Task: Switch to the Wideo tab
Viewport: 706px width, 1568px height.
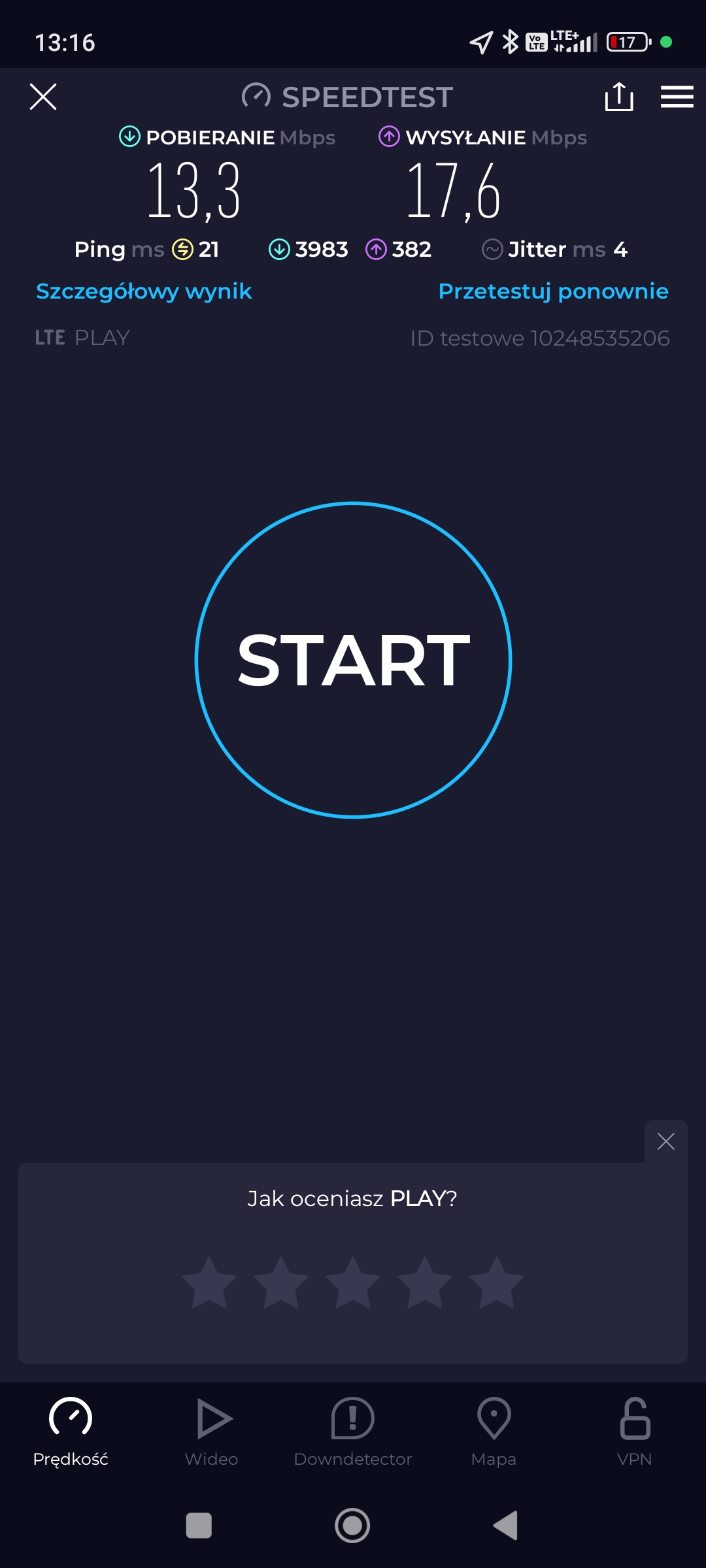Action: pyautogui.click(x=212, y=1431)
